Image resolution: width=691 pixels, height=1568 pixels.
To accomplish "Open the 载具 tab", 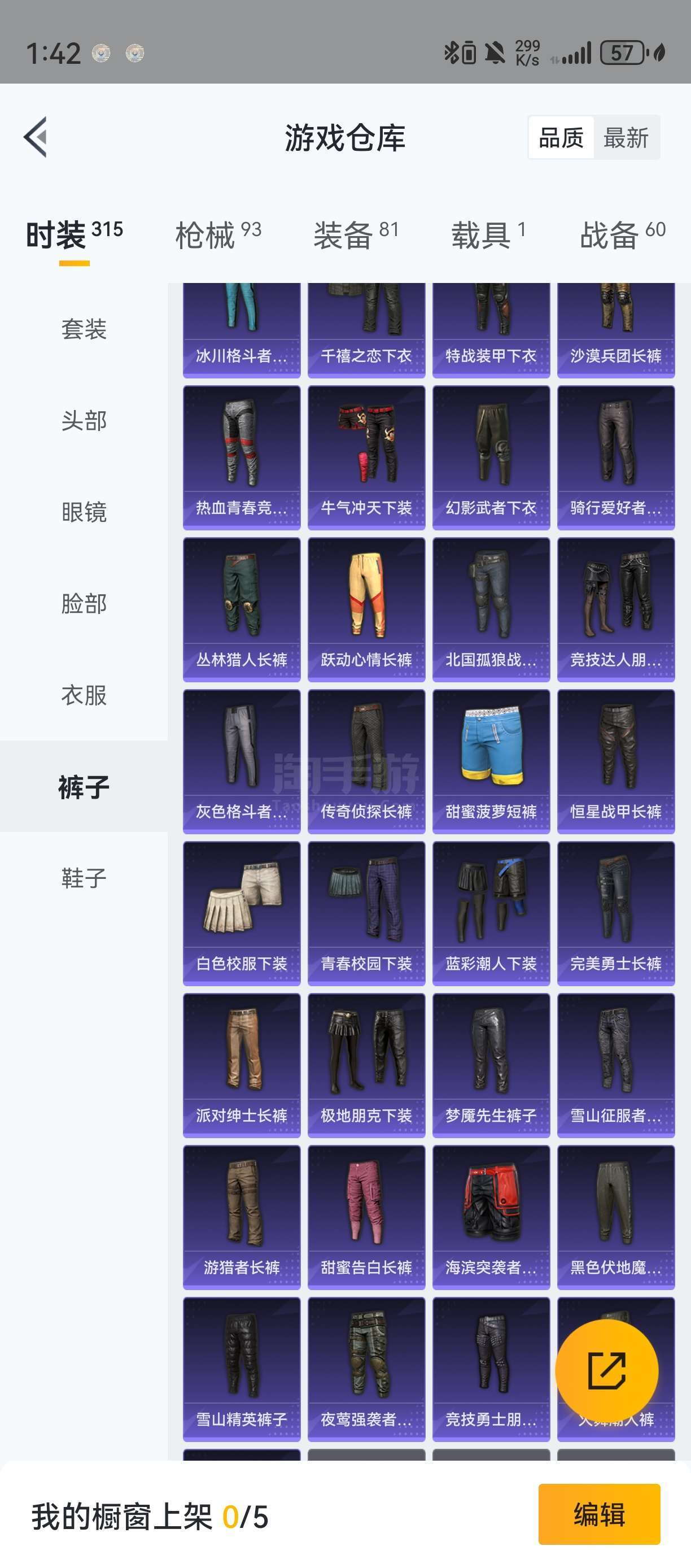I will coord(488,235).
